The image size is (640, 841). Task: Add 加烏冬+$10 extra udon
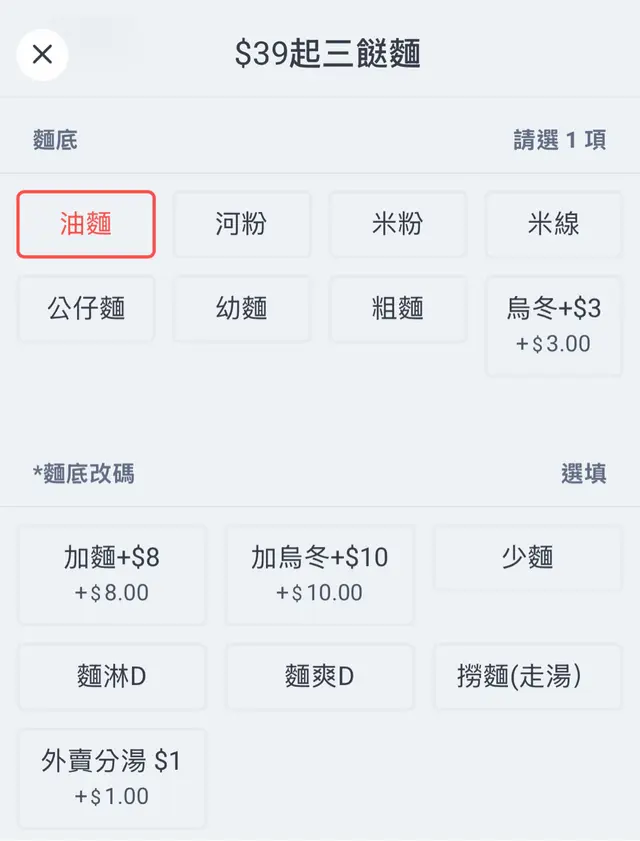coord(319,574)
